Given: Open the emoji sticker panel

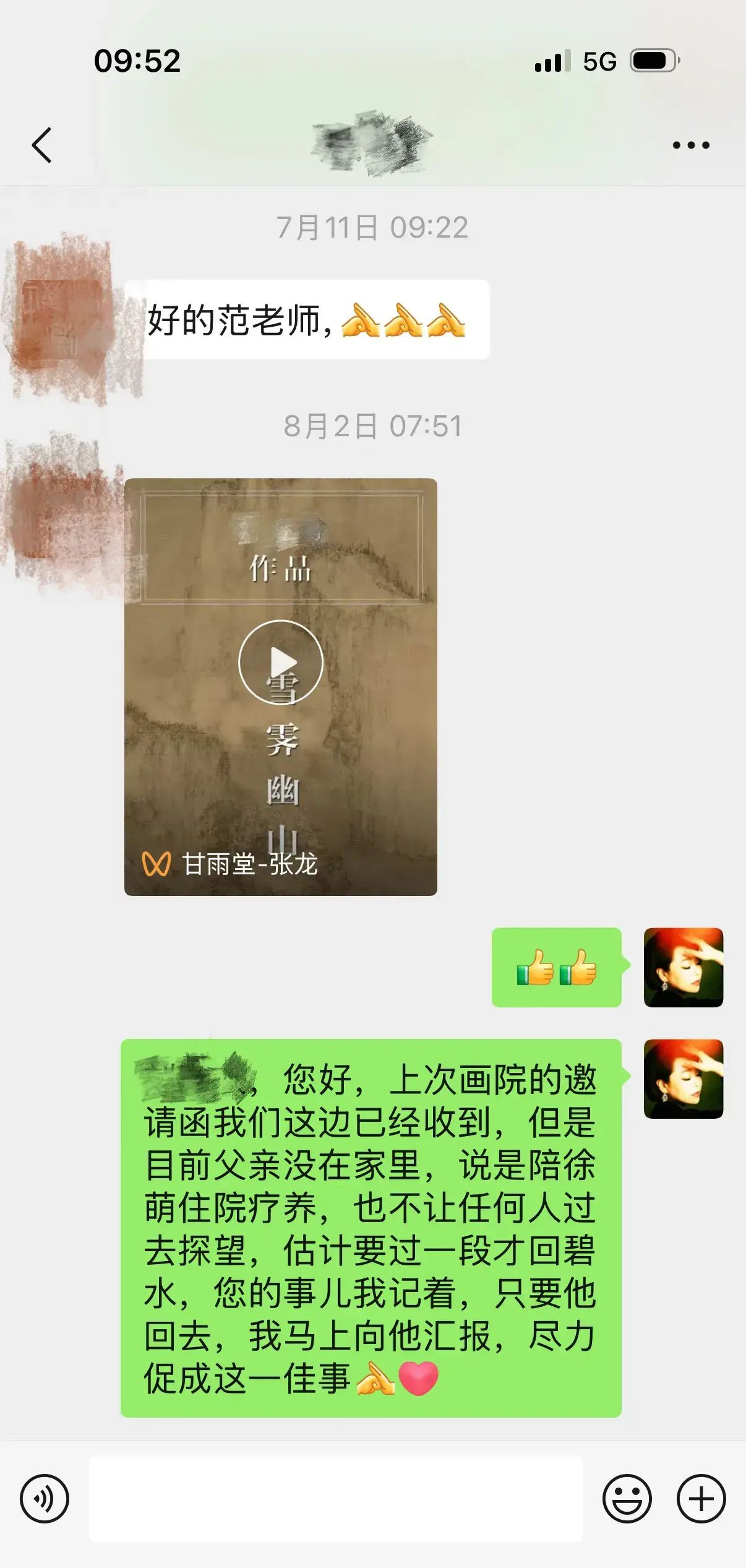Looking at the screenshot, I should (627, 1498).
